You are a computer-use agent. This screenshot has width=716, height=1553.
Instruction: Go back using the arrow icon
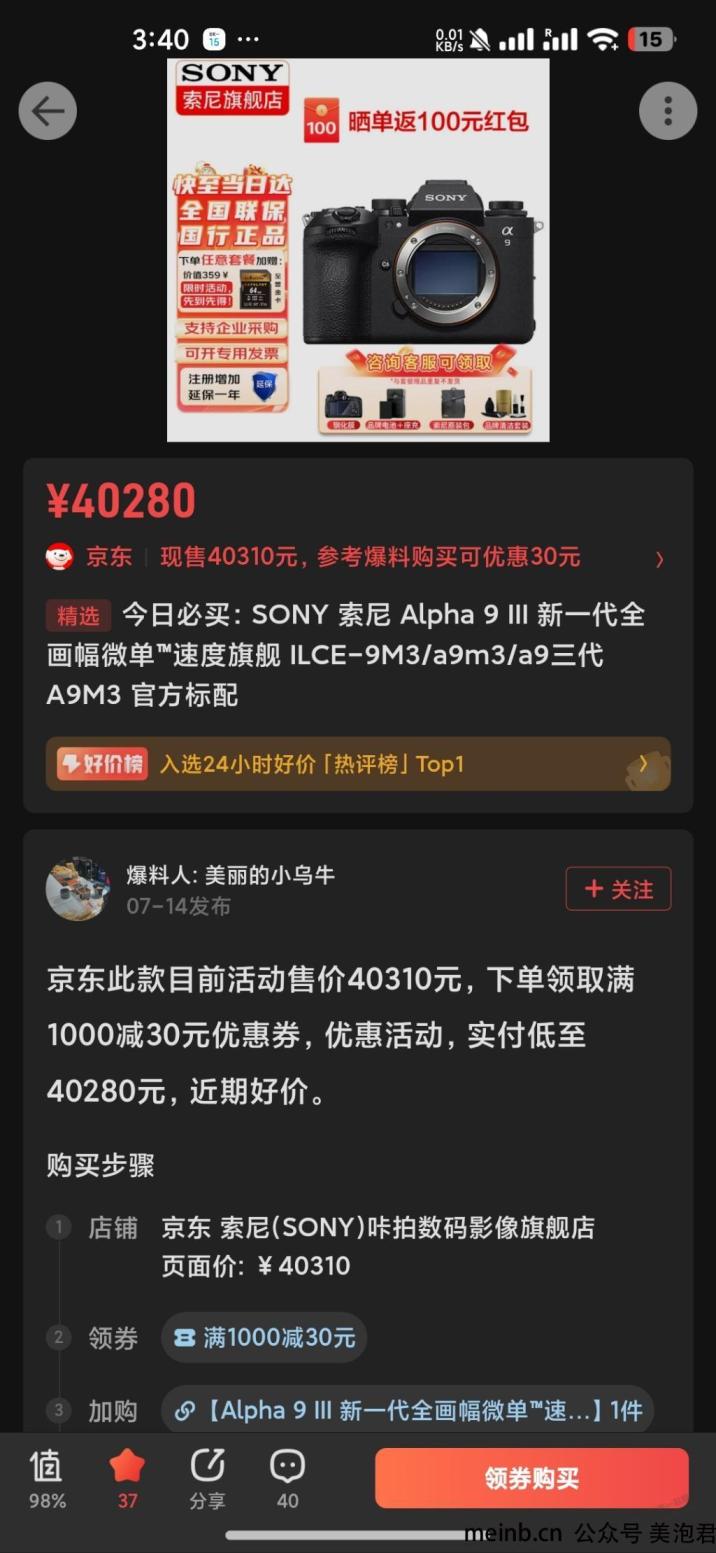[47, 111]
